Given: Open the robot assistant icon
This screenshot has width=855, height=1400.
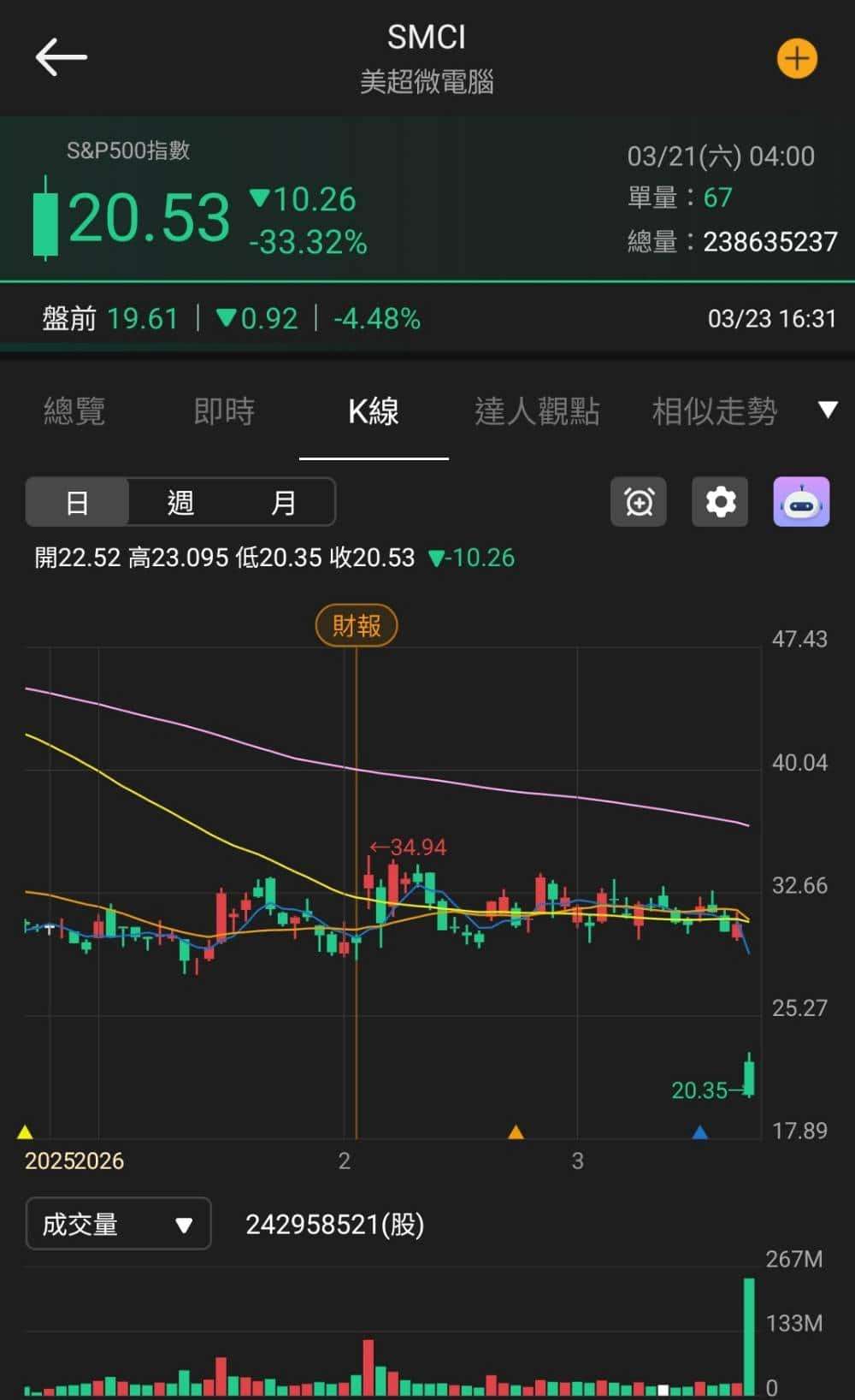Looking at the screenshot, I should [801, 502].
